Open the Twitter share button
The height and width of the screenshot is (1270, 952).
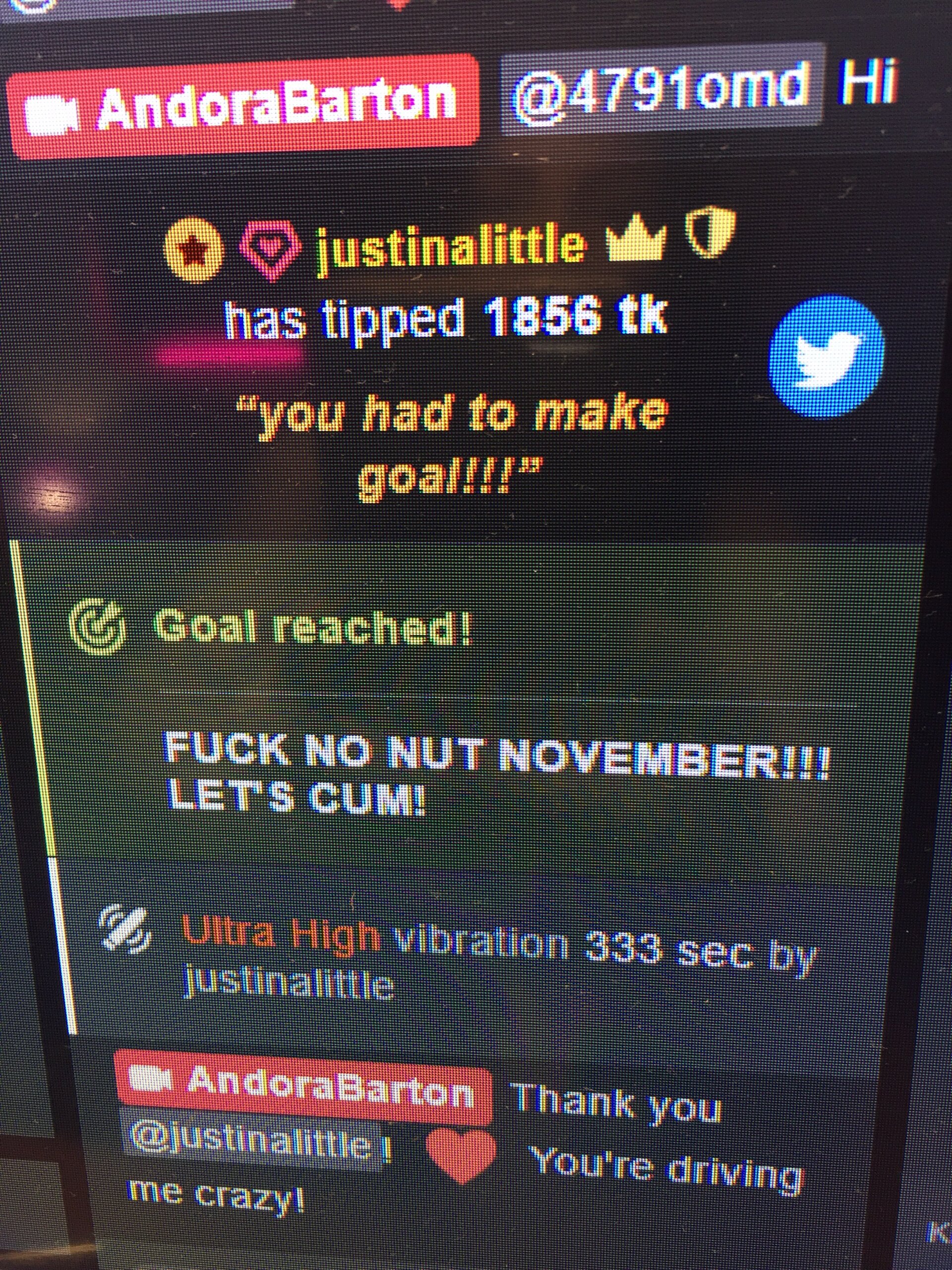(x=826, y=357)
